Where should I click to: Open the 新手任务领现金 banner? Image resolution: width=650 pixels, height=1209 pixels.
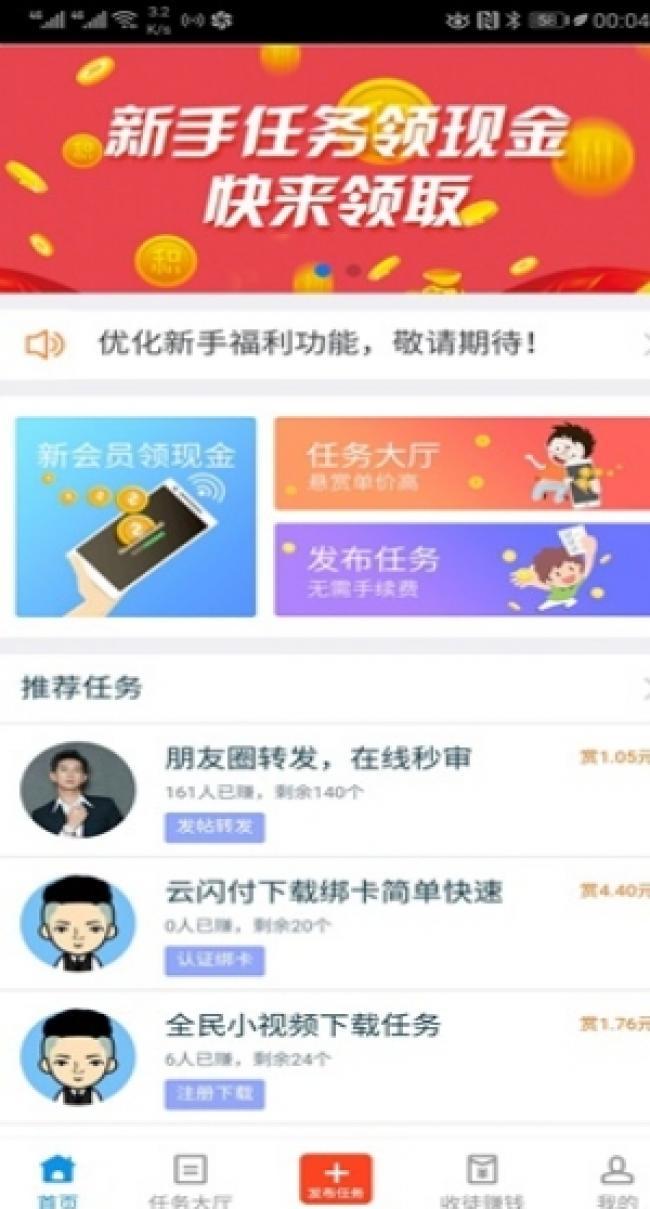(325, 168)
